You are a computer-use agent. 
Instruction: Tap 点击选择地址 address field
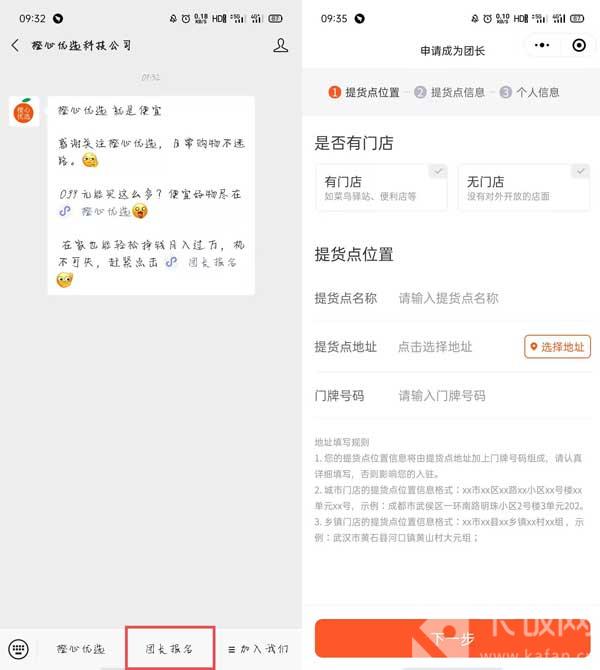pyautogui.click(x=455, y=347)
